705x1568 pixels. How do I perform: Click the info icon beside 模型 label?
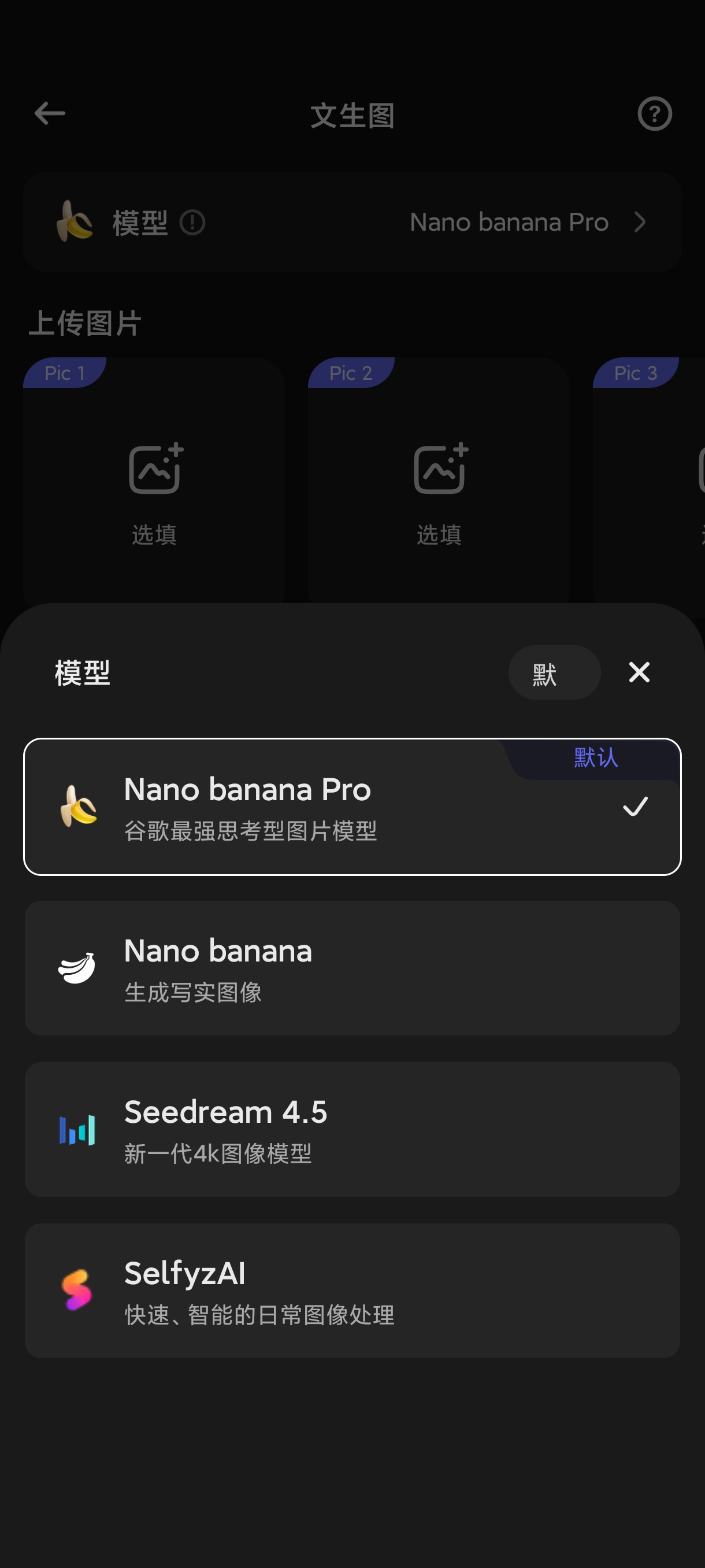(192, 223)
